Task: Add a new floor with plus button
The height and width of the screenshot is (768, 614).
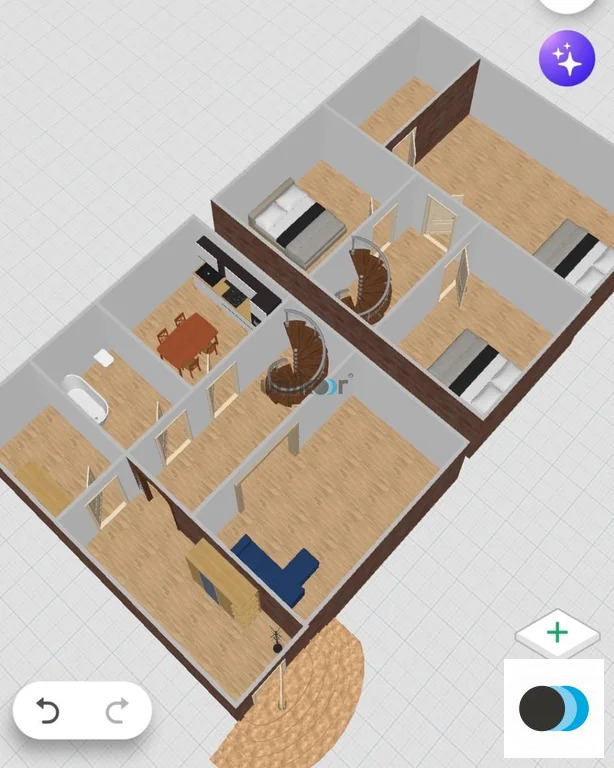Action: click(x=557, y=633)
